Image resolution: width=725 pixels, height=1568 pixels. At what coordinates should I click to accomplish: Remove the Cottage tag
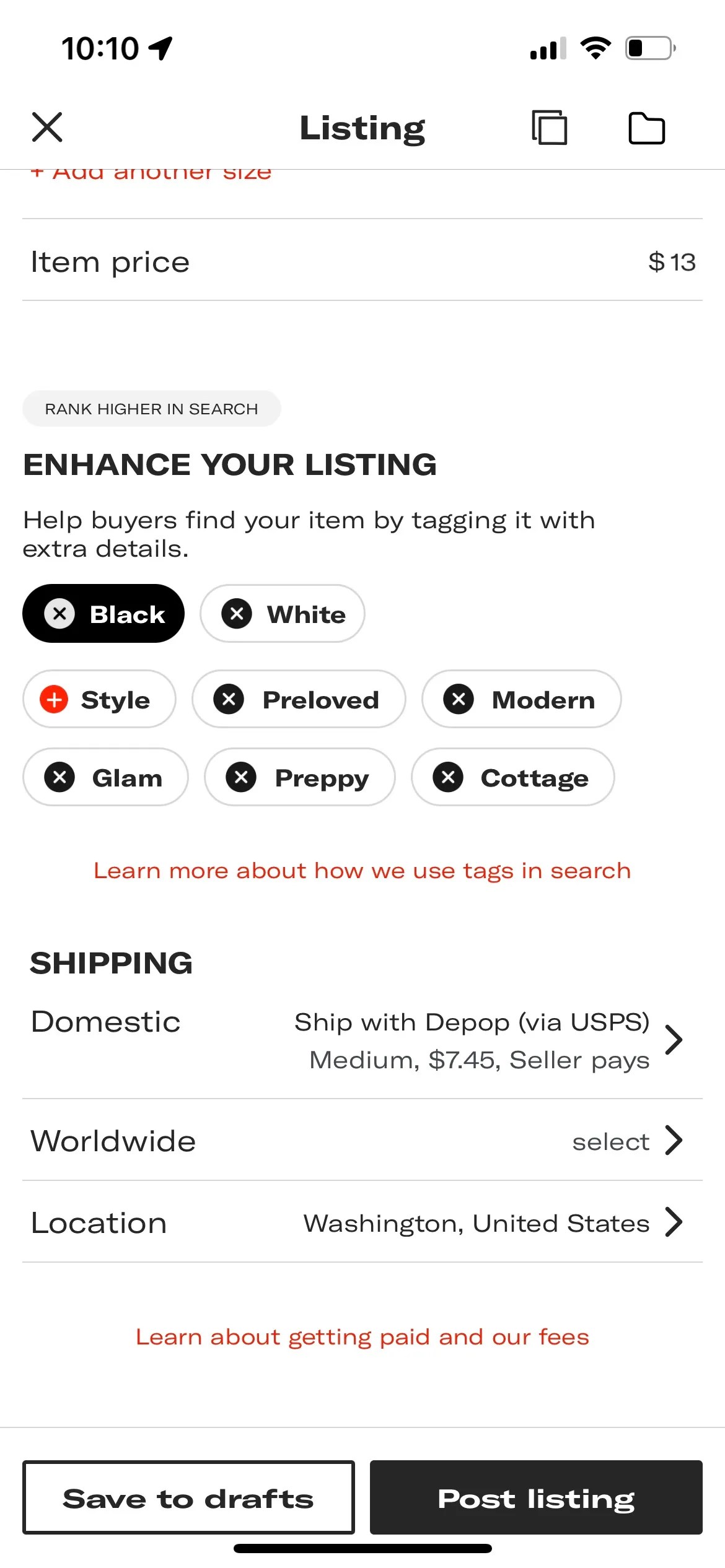448,778
